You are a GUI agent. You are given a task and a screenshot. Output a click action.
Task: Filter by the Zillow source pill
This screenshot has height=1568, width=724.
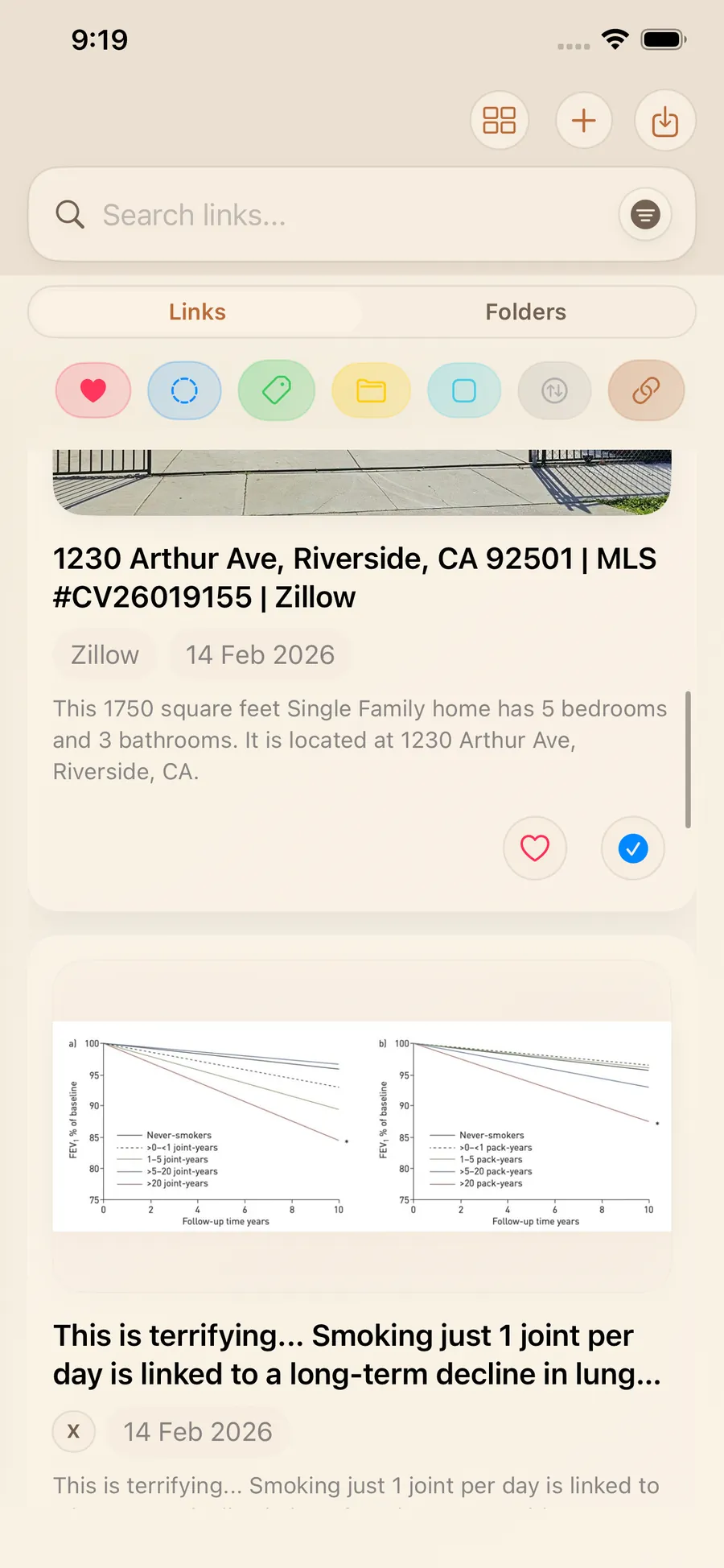[105, 654]
